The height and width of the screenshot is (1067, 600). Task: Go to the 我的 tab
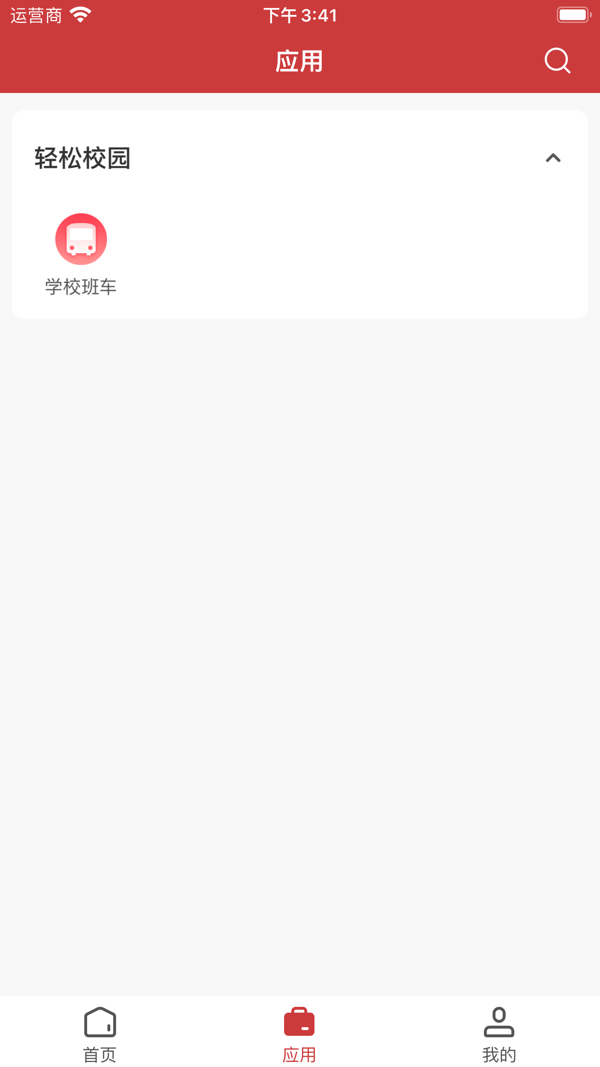499,1034
